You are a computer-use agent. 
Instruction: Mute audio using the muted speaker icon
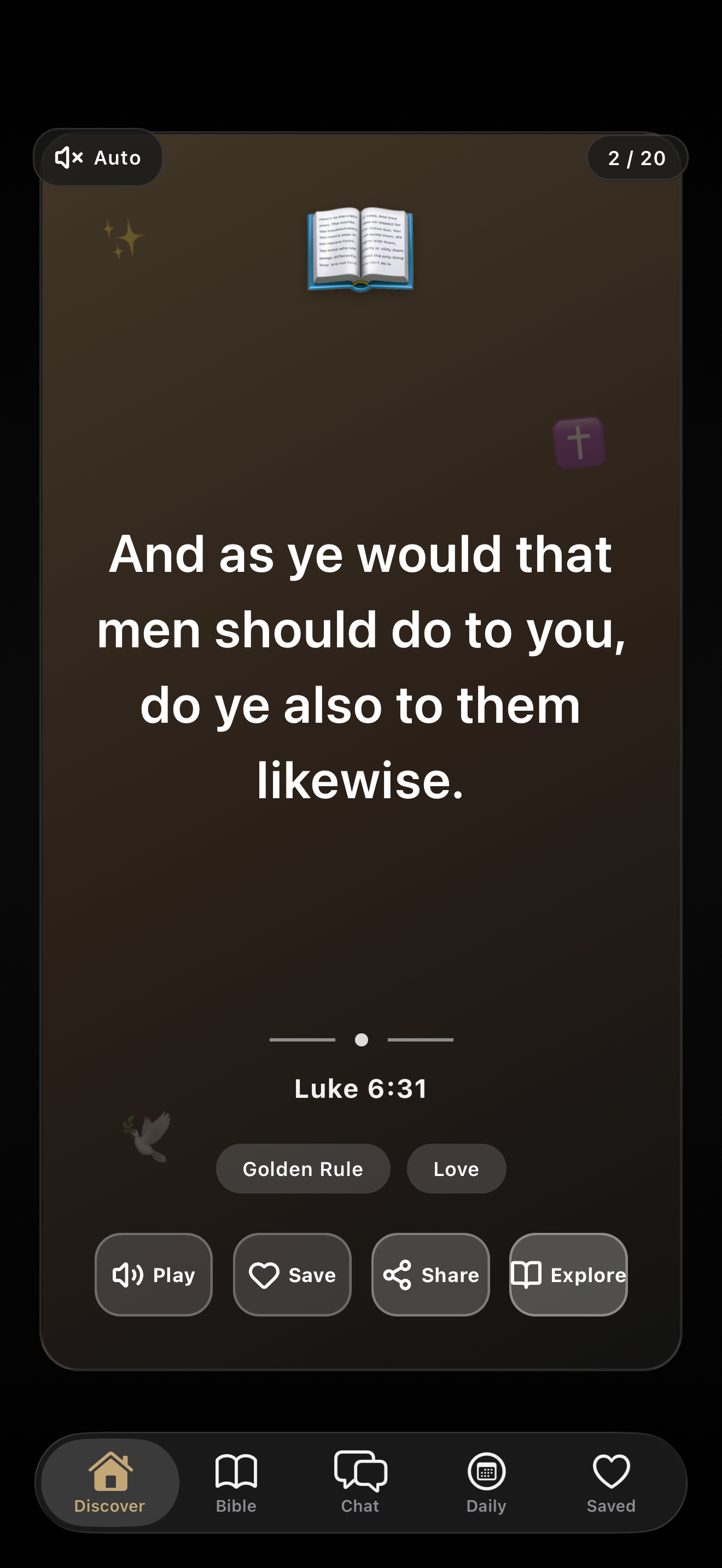pos(68,157)
